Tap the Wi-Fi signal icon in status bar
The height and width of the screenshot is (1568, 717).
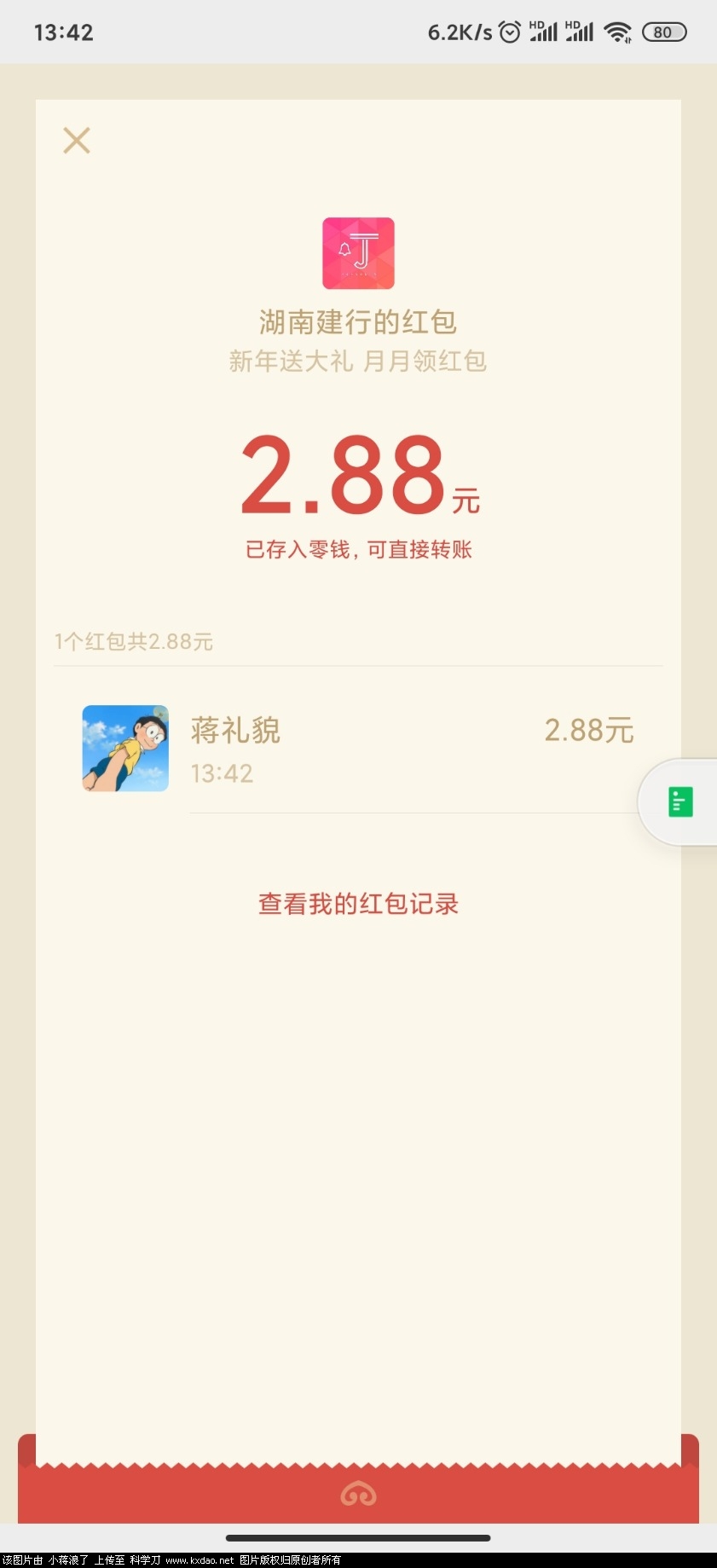tap(618, 32)
